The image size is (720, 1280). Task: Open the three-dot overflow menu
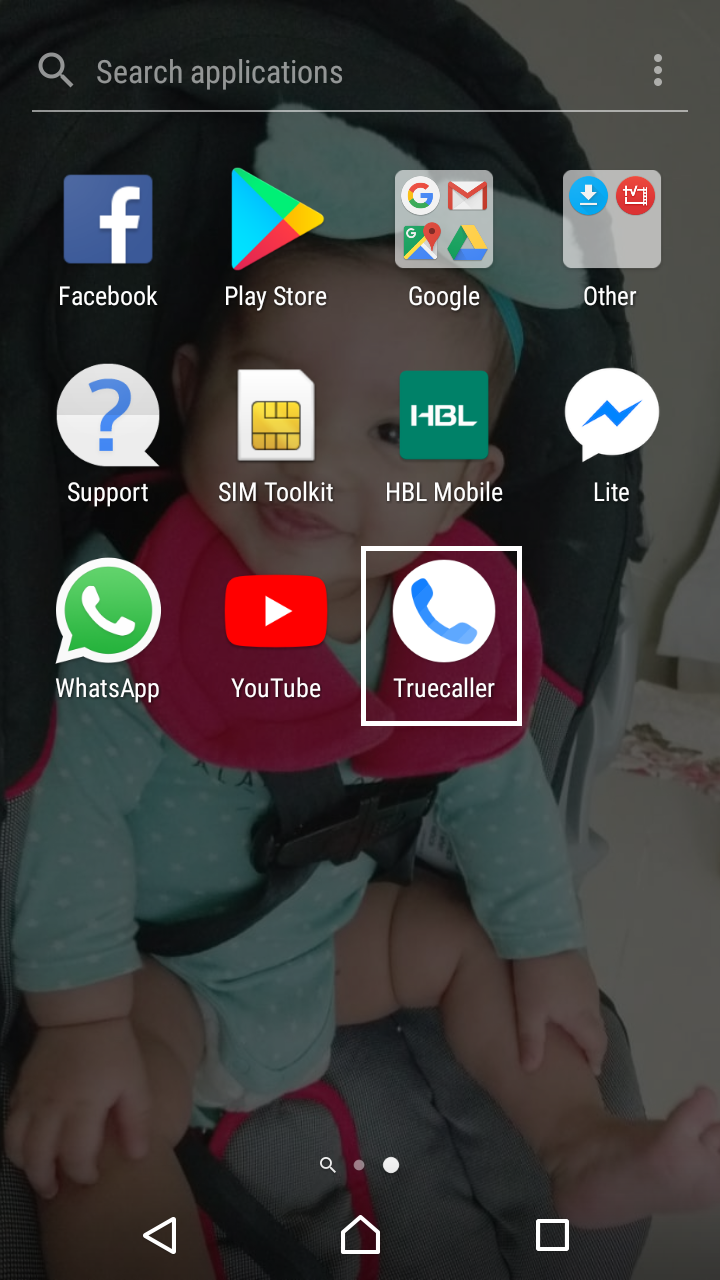(657, 71)
